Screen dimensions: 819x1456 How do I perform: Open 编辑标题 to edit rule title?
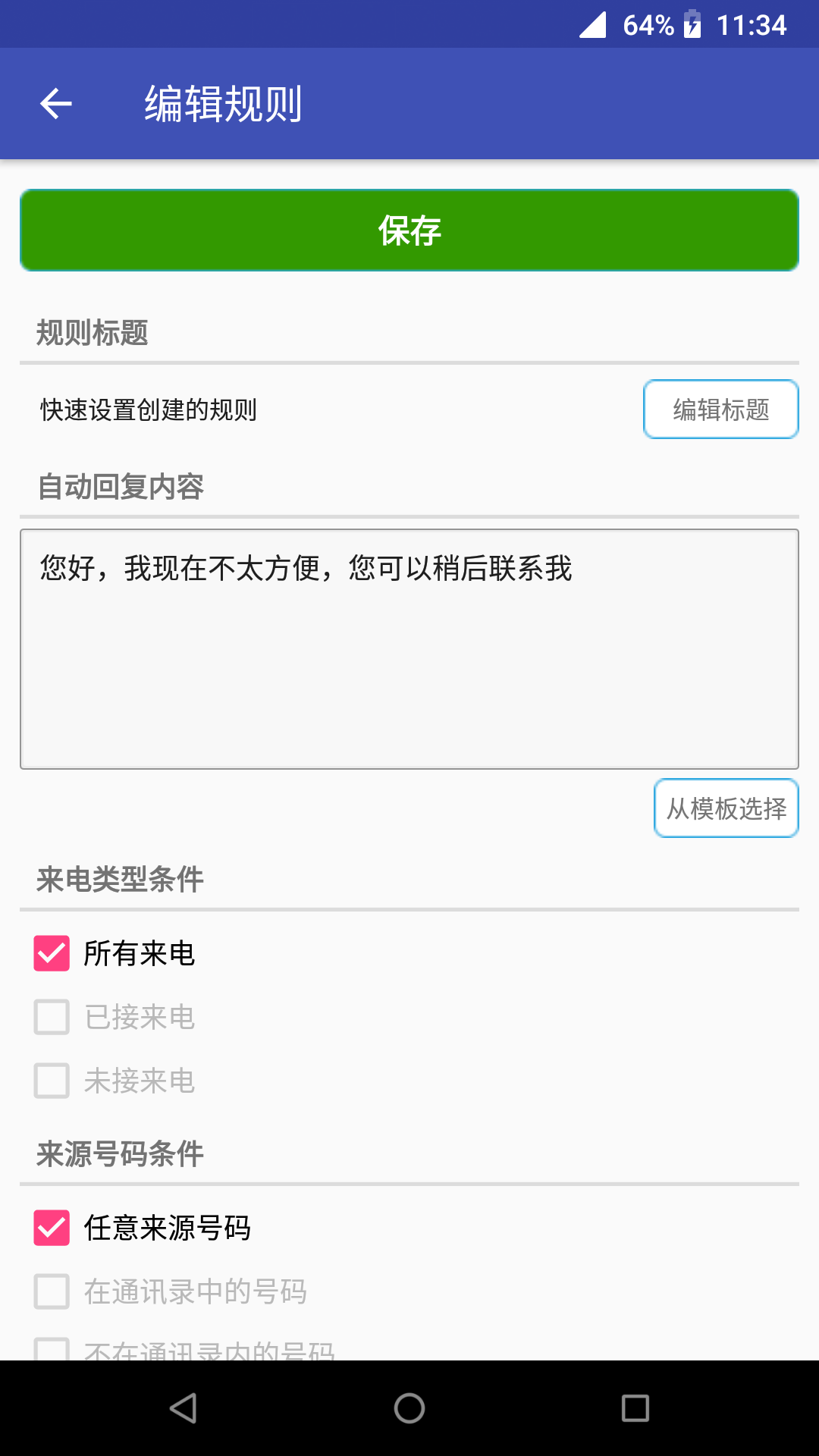720,409
